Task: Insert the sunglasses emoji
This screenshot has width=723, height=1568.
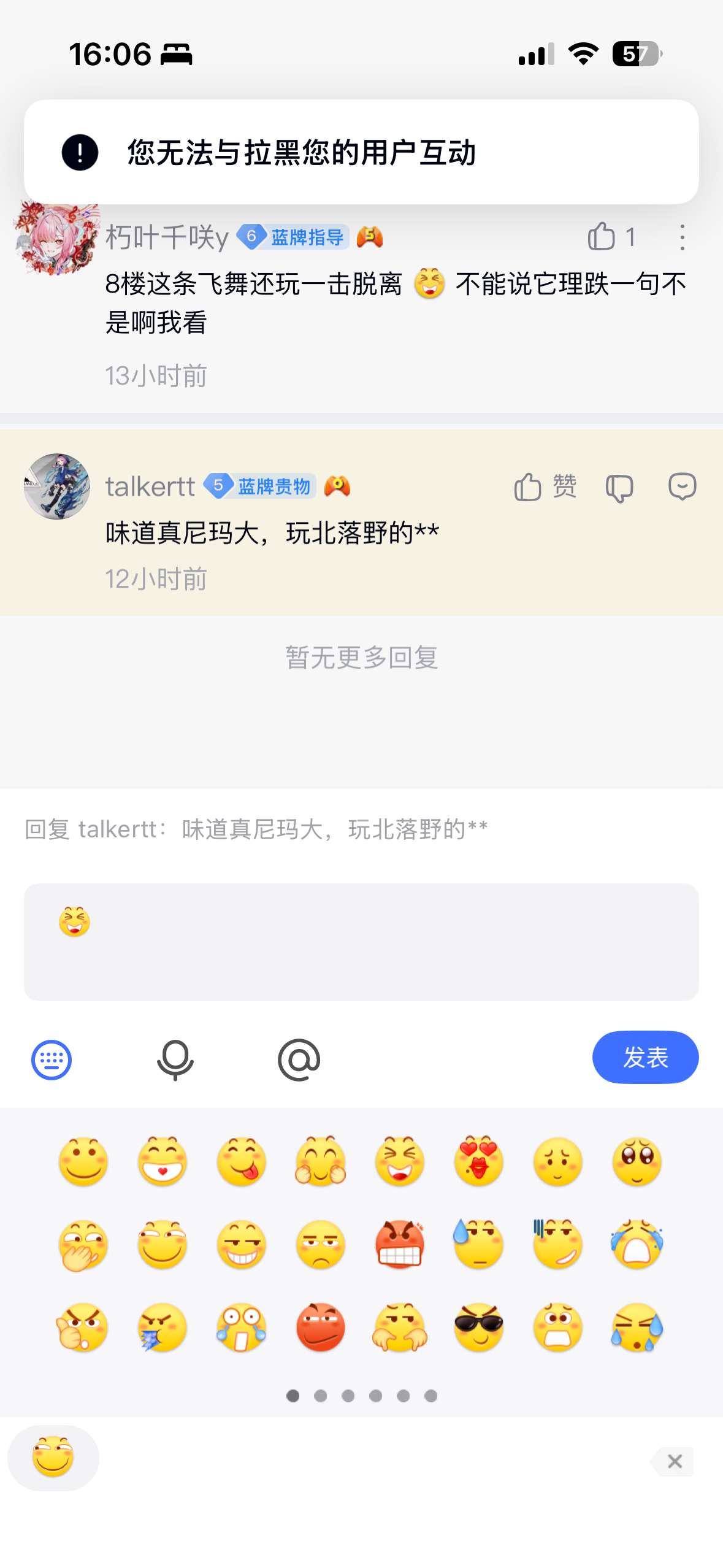Action: [x=478, y=1328]
